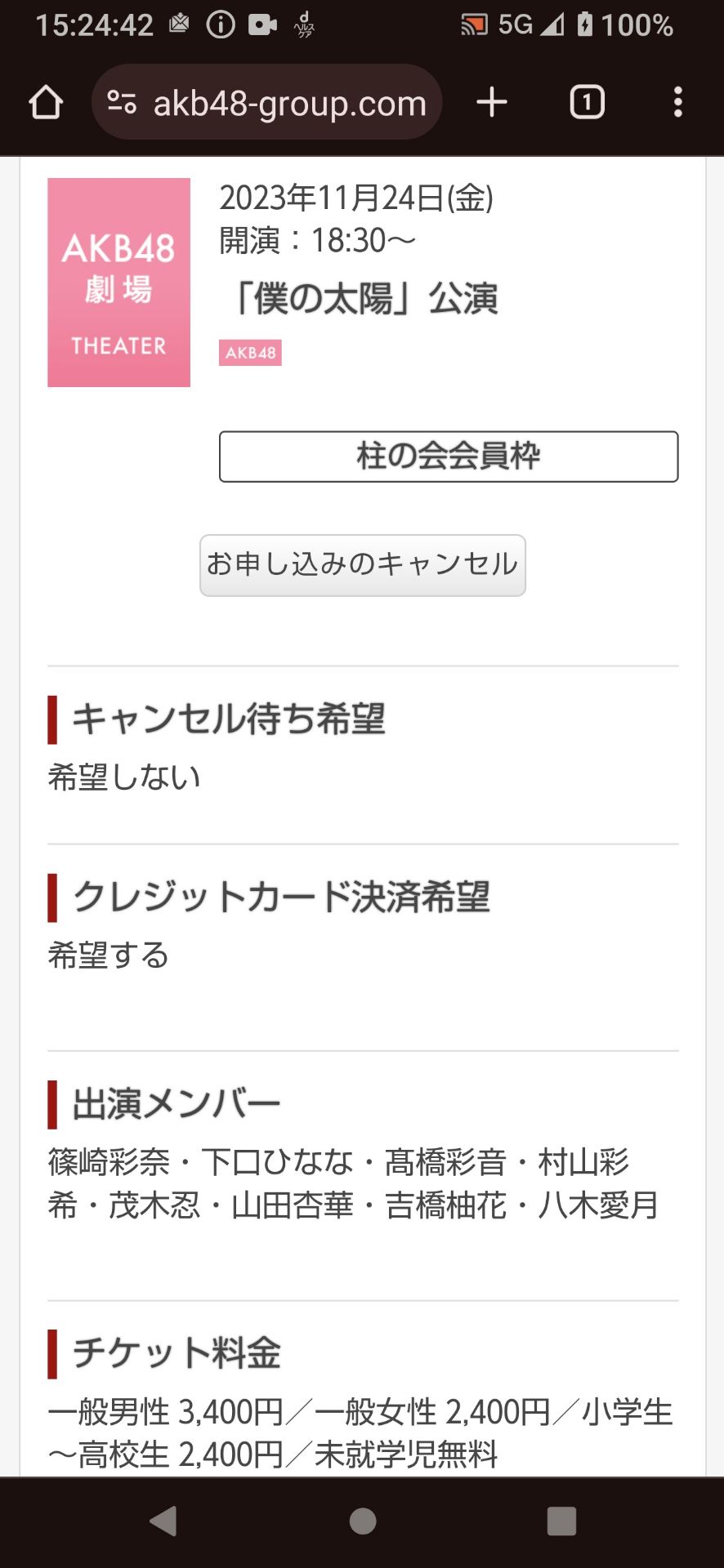724x1568 pixels.
Task: Open the Chrome home icon
Action: [x=47, y=101]
